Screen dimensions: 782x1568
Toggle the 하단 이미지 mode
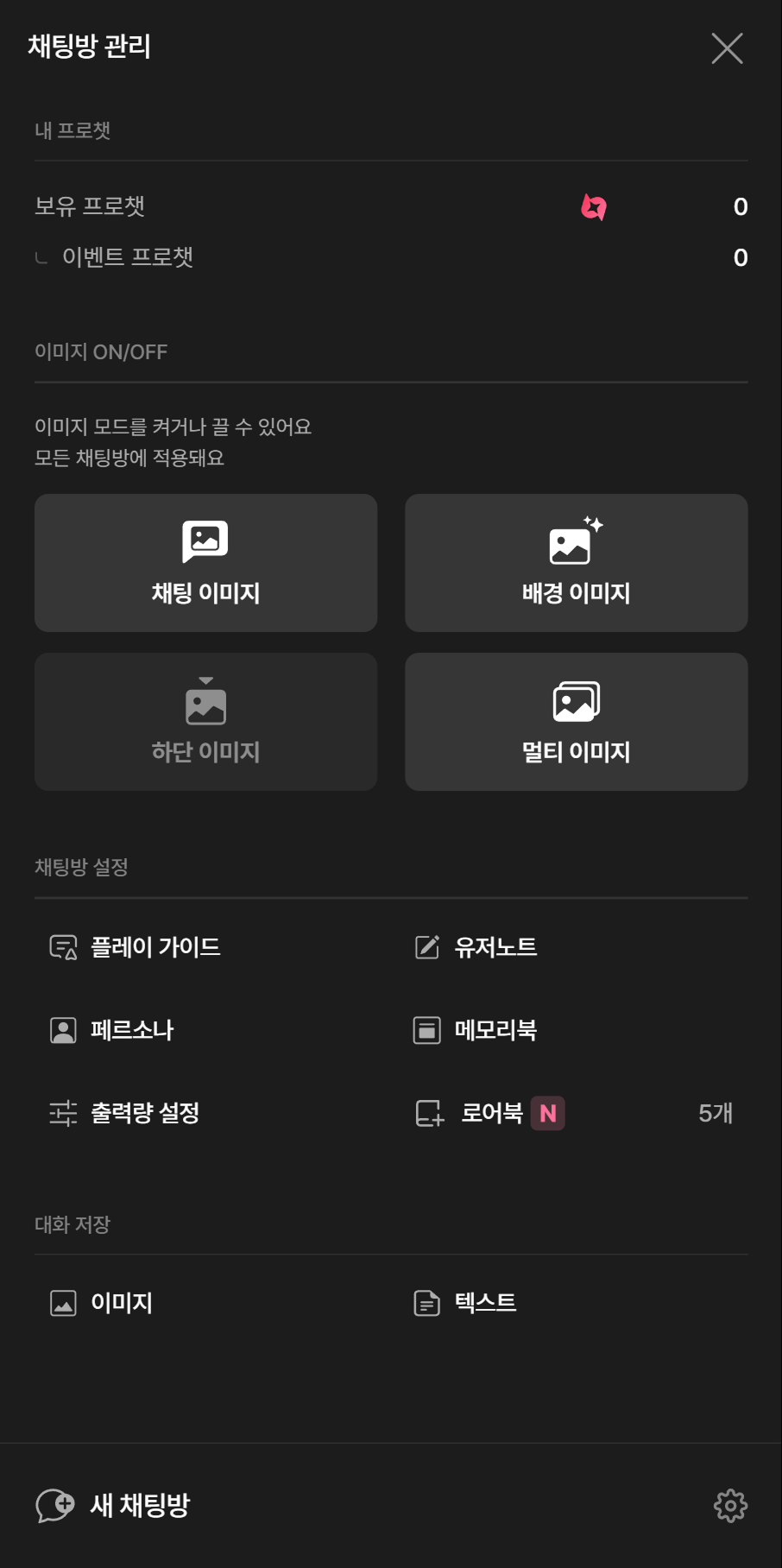click(205, 722)
